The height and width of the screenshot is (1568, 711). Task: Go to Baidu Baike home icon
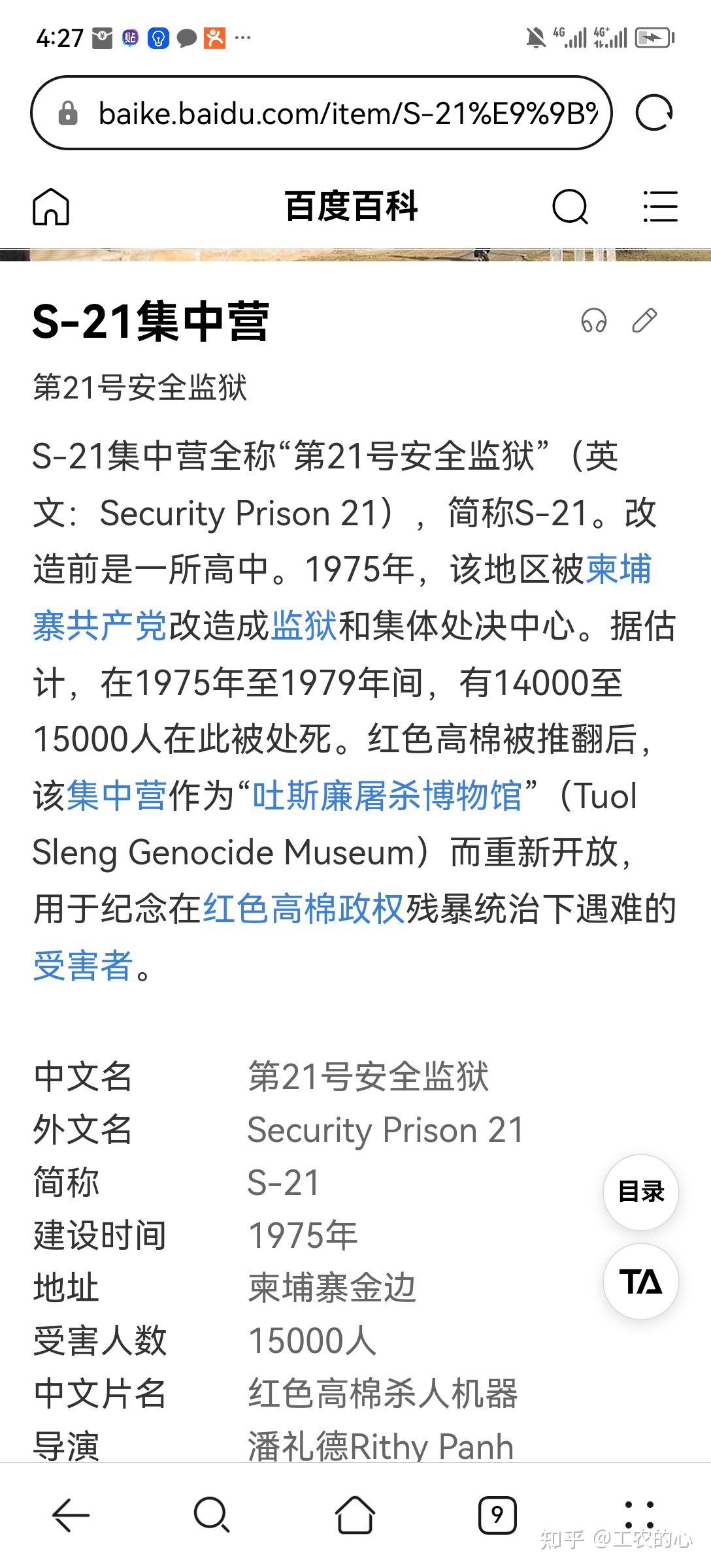(51, 206)
